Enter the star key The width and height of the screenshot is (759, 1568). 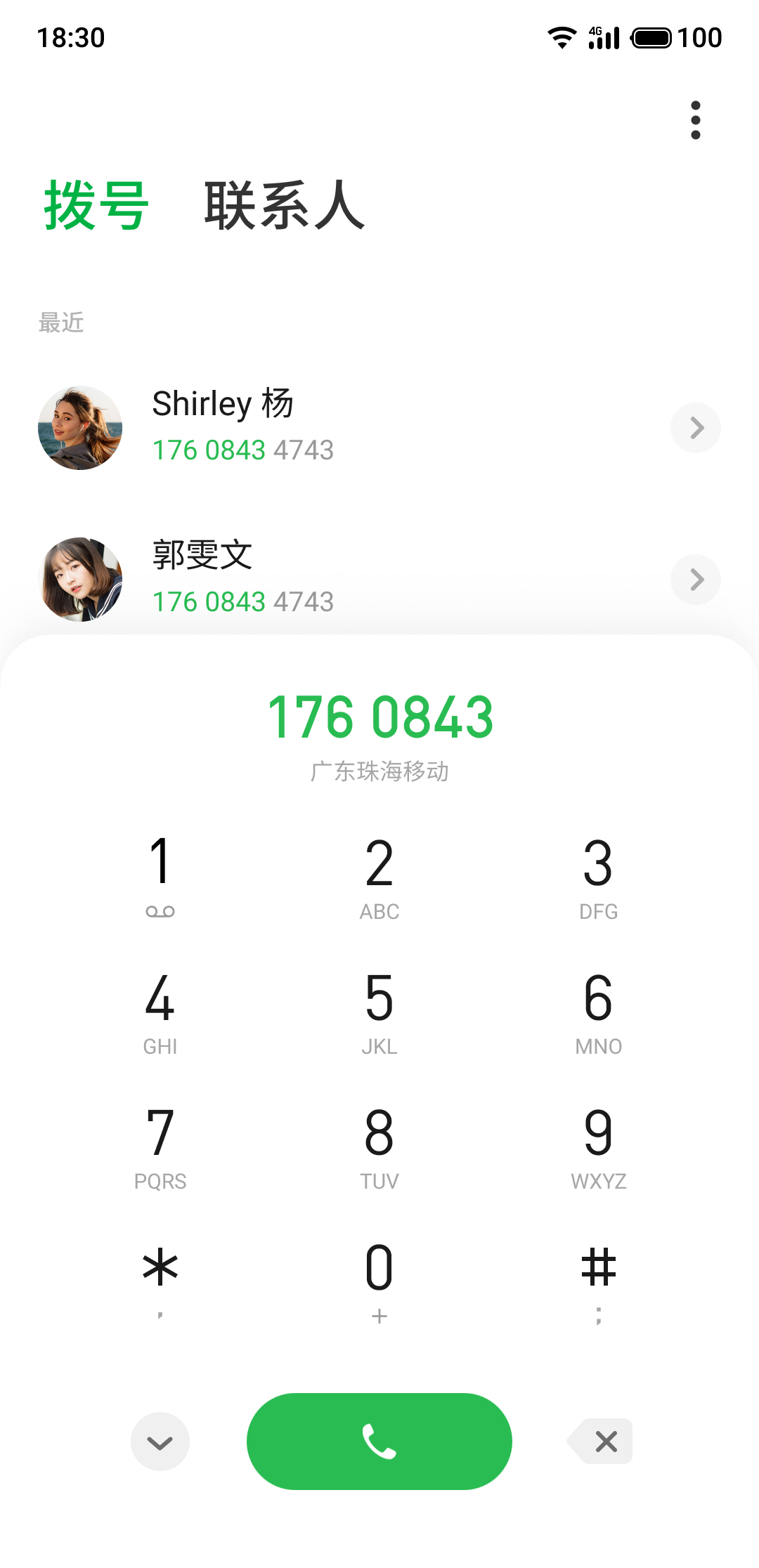[160, 1279]
